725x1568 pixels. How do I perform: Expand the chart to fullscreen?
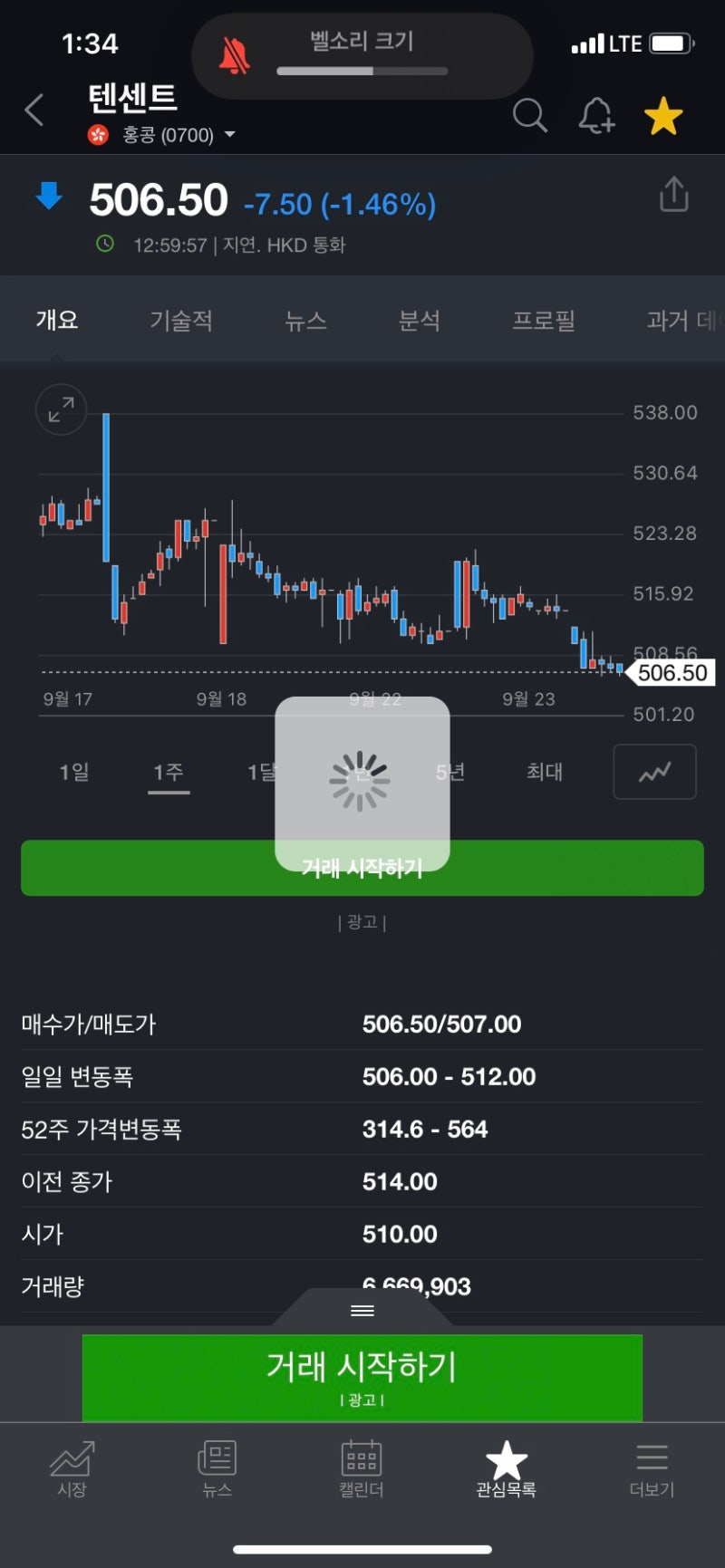tap(60, 409)
